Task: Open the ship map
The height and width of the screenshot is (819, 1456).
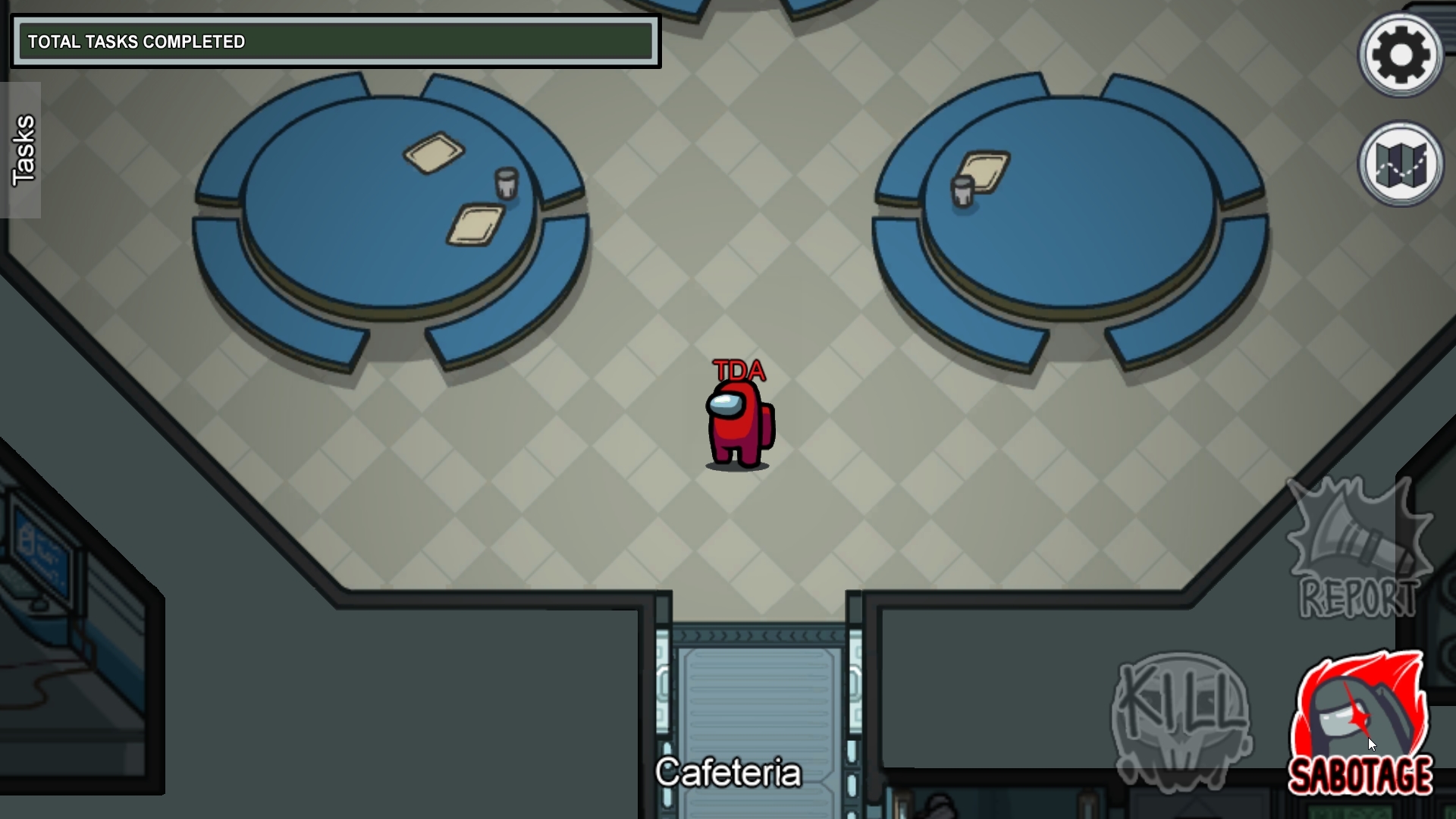Action: [1400, 163]
